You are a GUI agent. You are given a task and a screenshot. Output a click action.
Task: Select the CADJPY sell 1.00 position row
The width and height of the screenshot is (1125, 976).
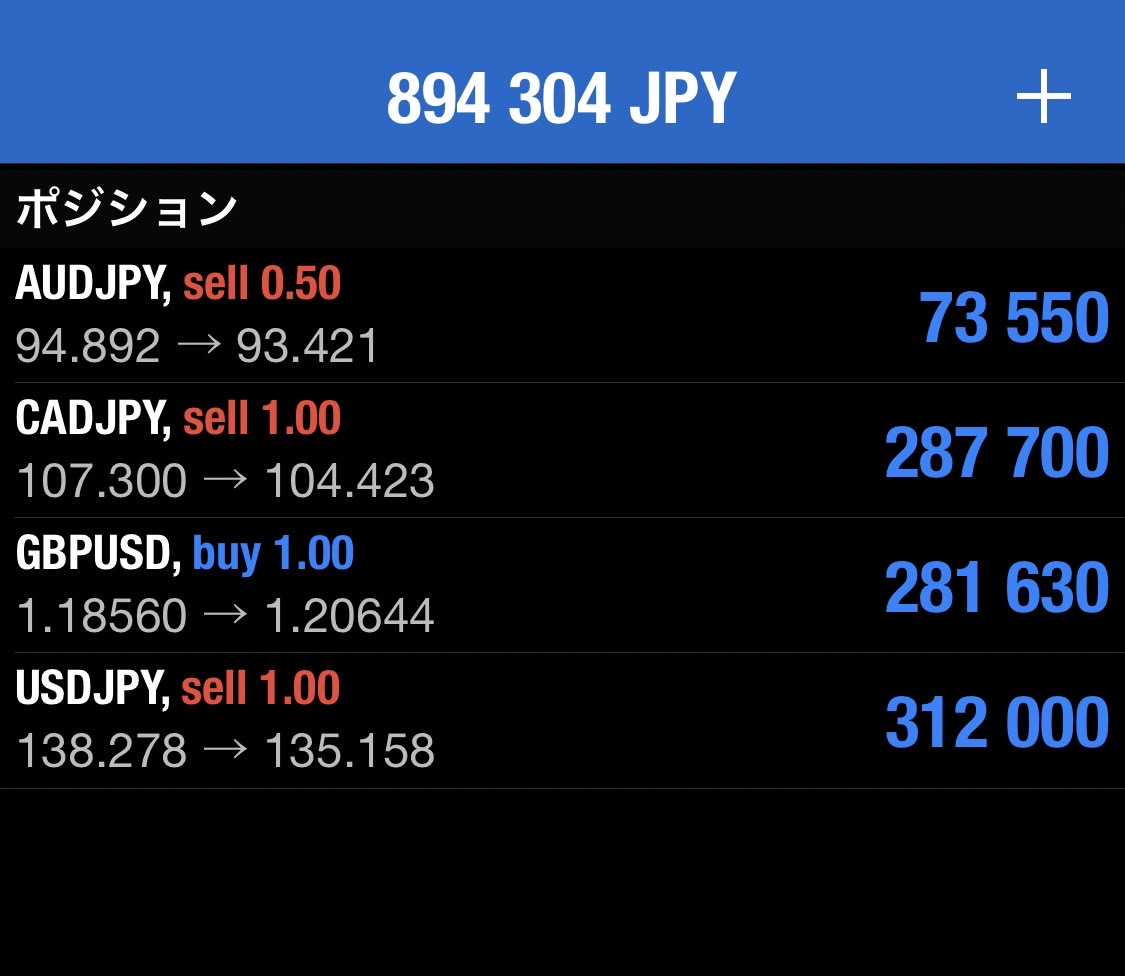(x=562, y=451)
